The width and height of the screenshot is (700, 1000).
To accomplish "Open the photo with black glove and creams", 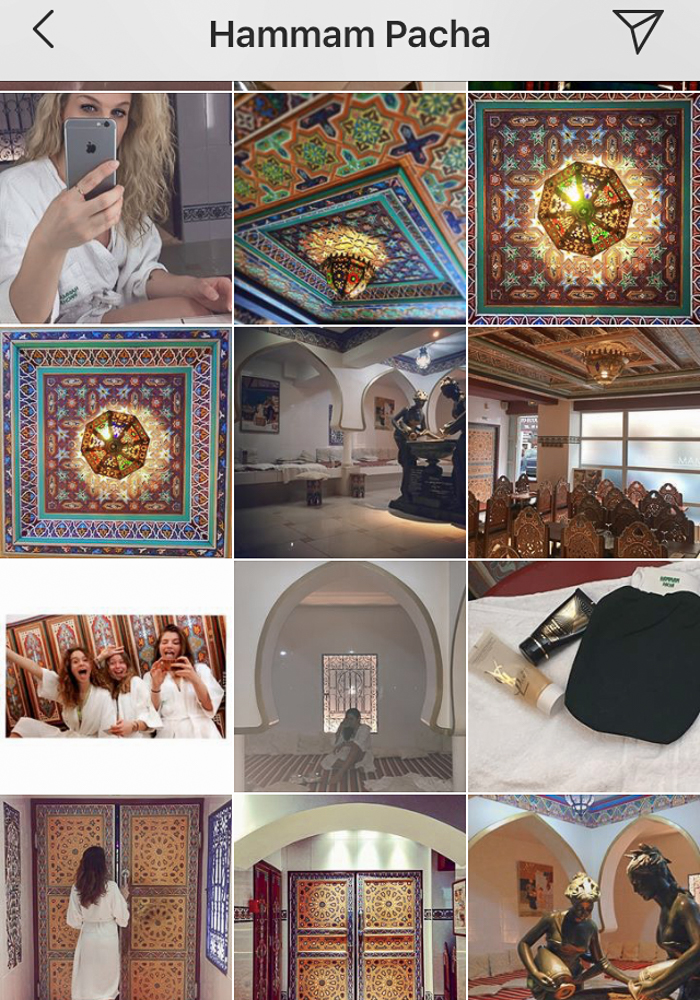I will click(x=584, y=676).
